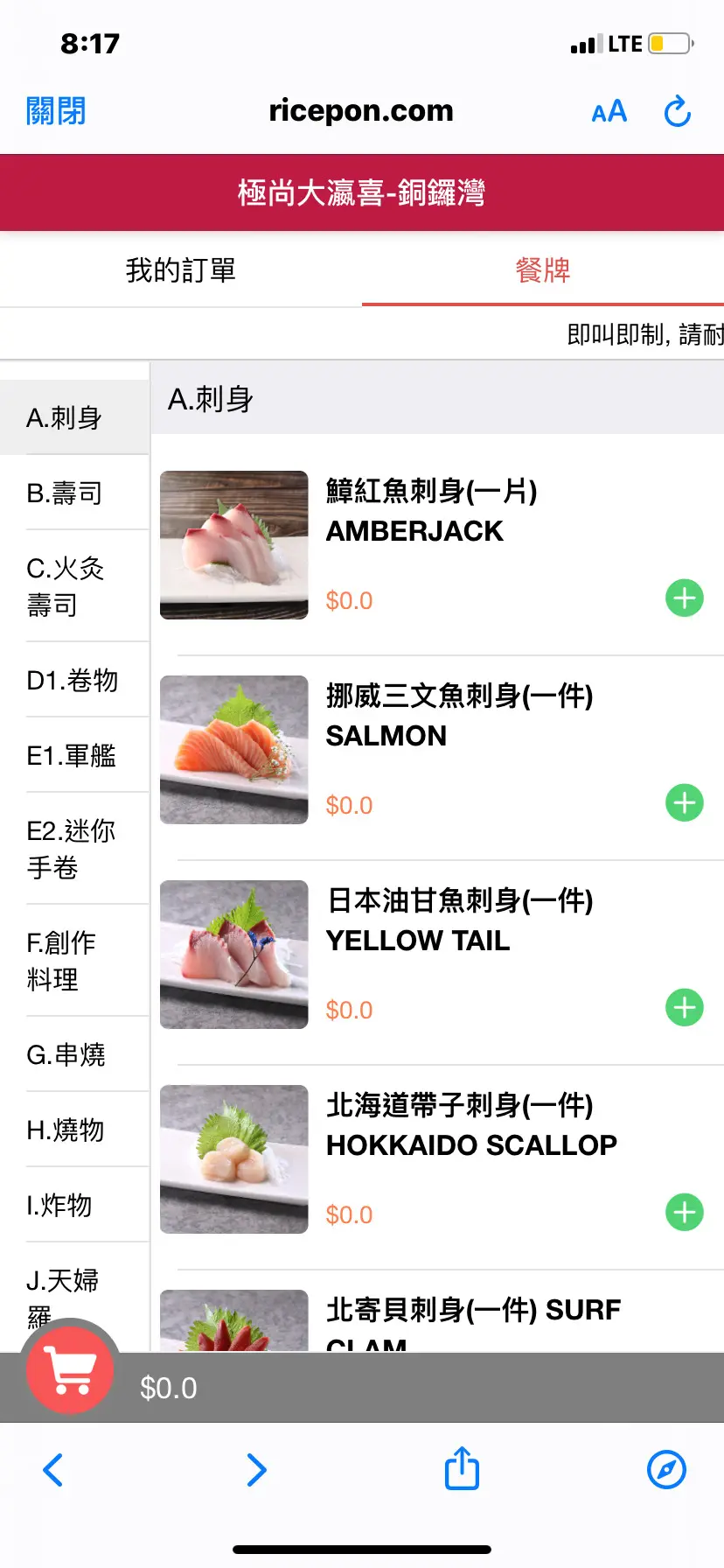Screen dimensions: 724x1568
Task: Open the B.壽司 category
Action: [x=66, y=493]
